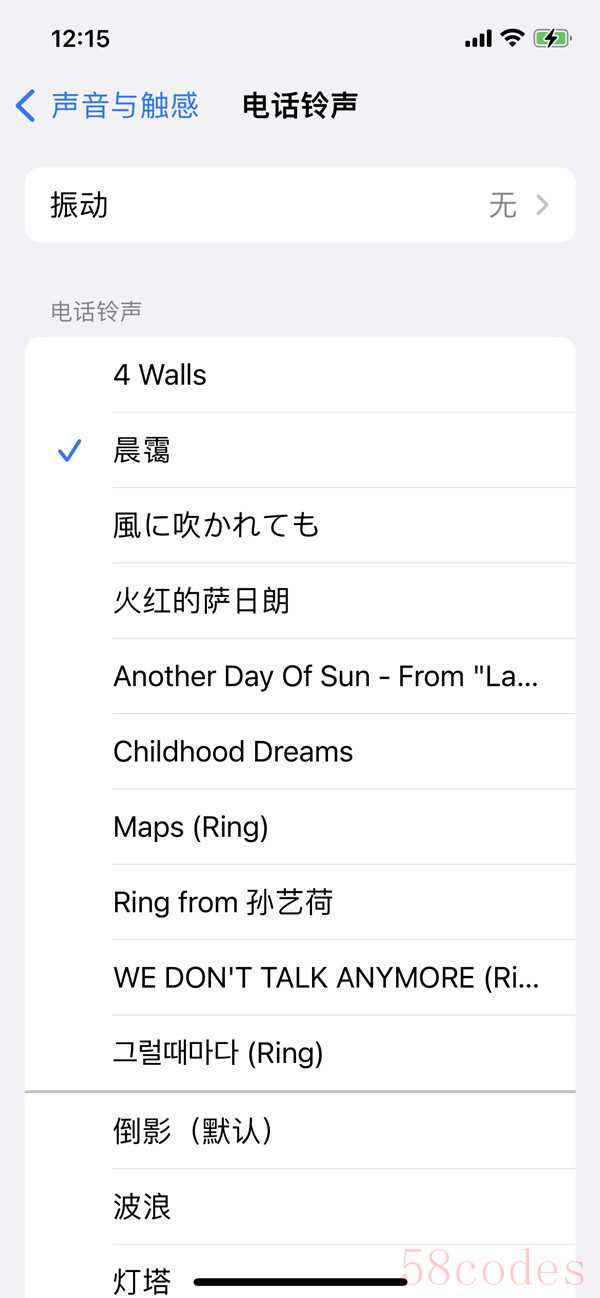Select the 4 Walls ringtone
The width and height of the screenshot is (600, 1298).
(x=300, y=375)
